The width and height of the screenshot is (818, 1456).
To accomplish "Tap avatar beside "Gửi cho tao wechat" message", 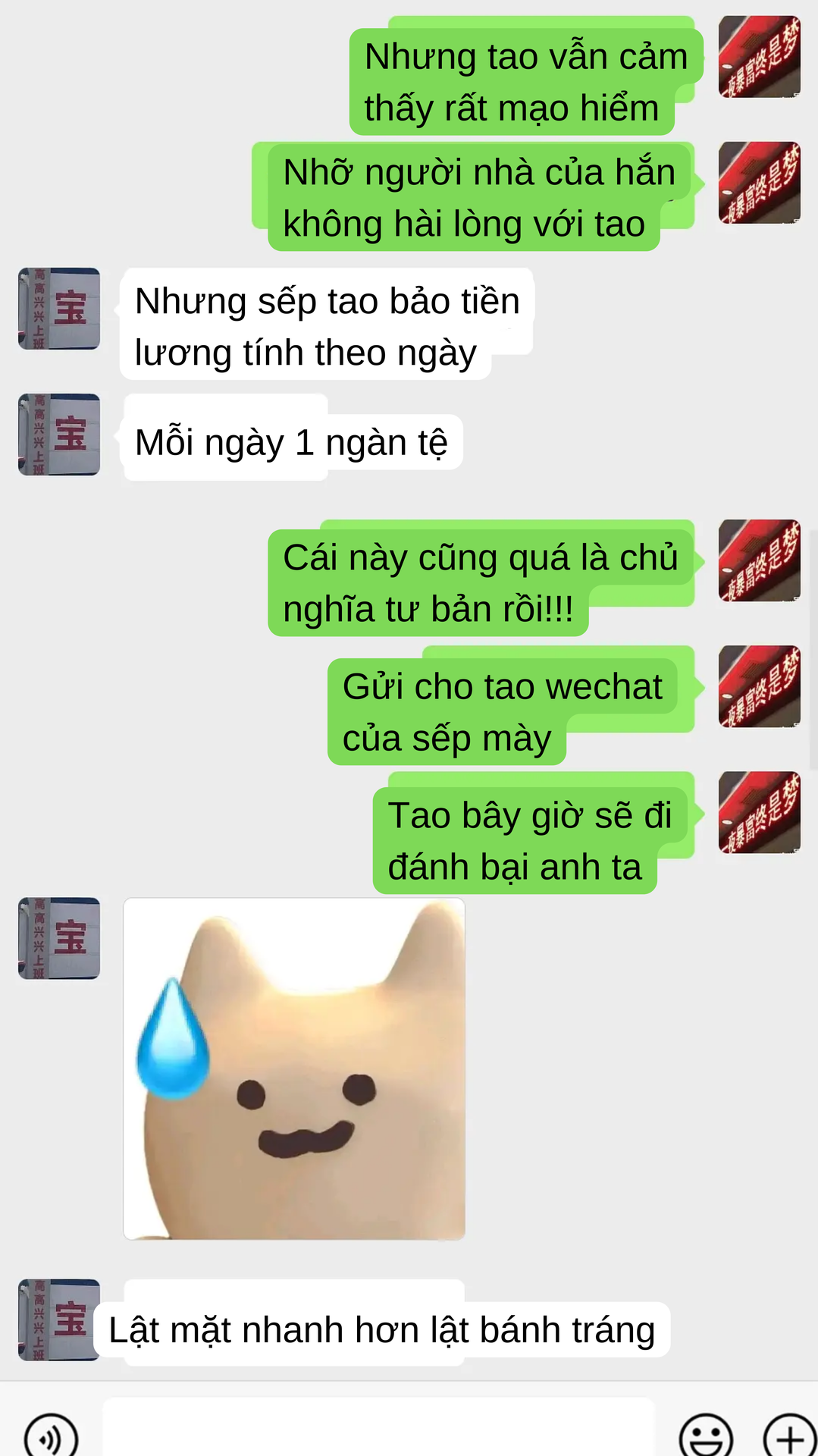I will 759,686.
